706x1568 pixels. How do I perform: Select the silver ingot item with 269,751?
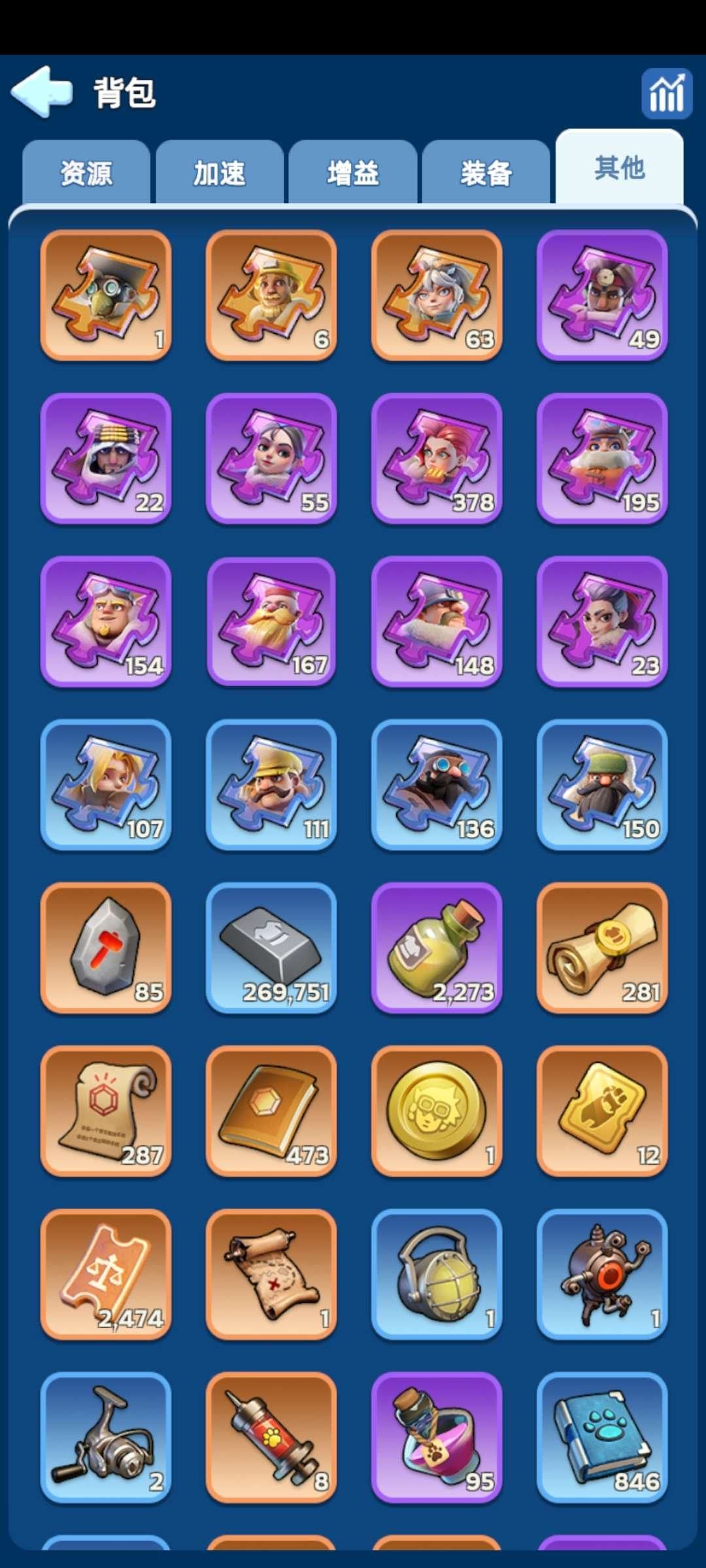point(271,947)
